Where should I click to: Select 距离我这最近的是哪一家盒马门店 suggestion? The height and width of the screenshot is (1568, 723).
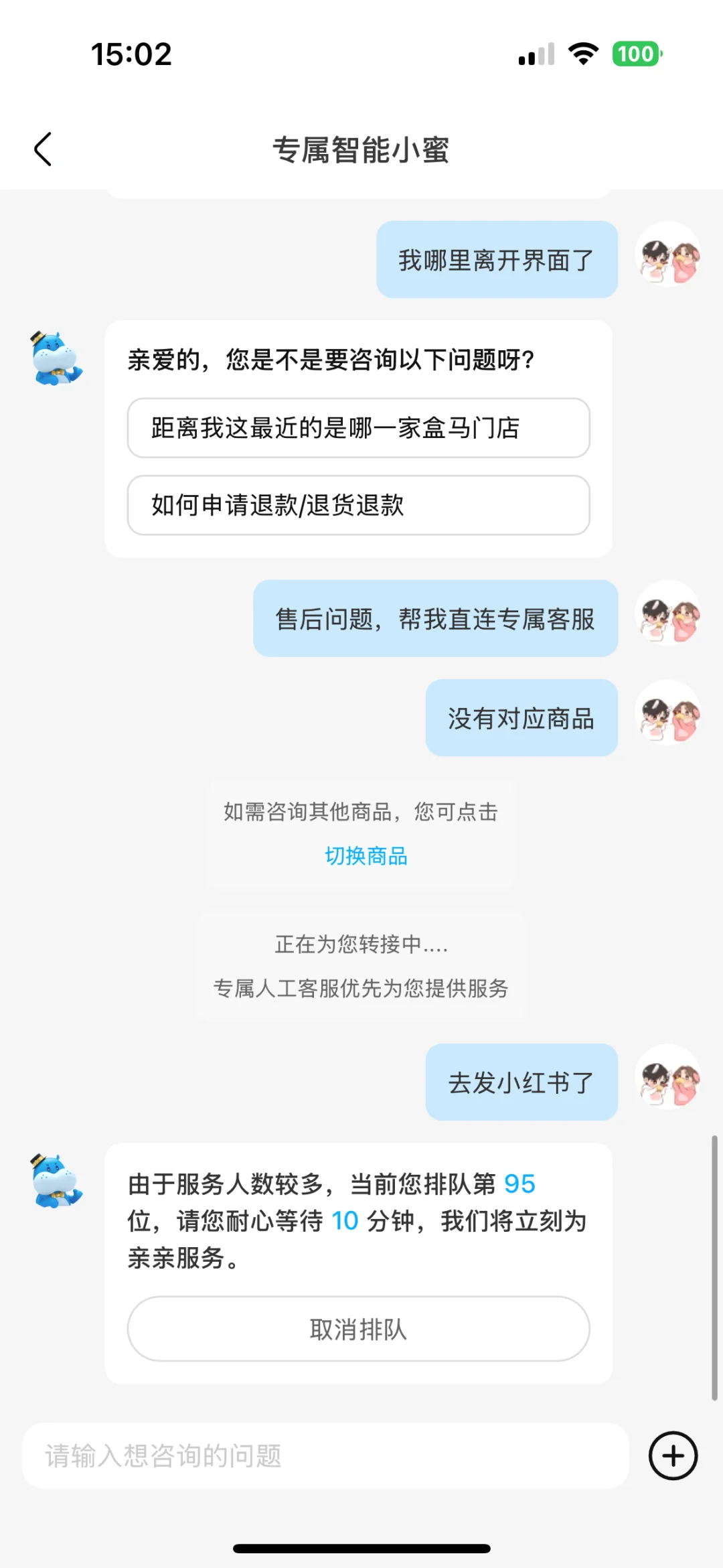pos(358,428)
